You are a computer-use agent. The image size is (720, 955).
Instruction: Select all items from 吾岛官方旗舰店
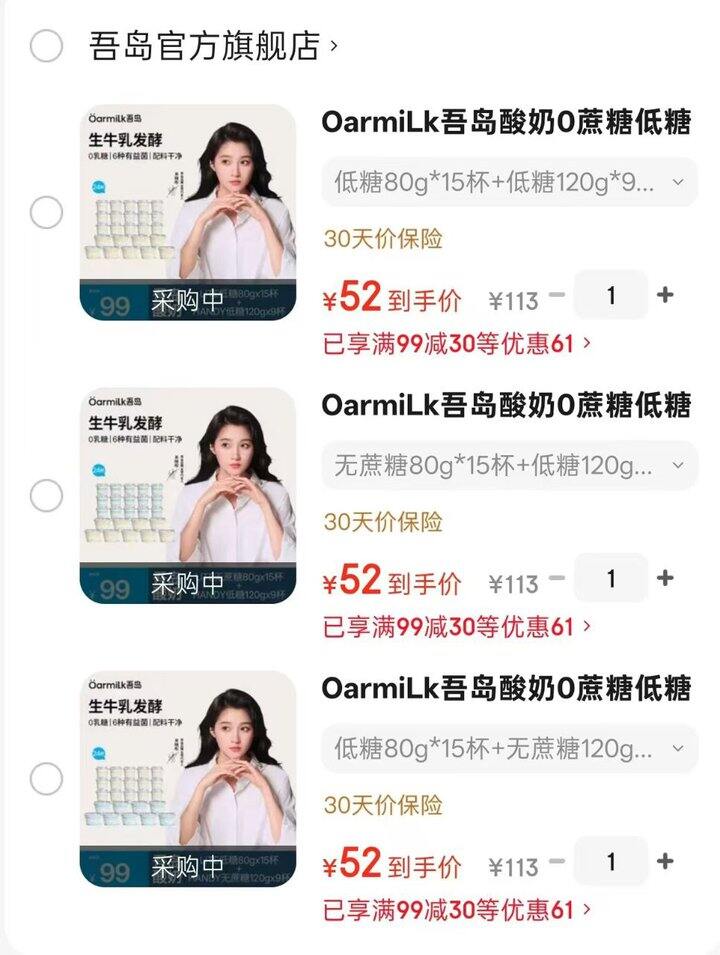point(46,46)
